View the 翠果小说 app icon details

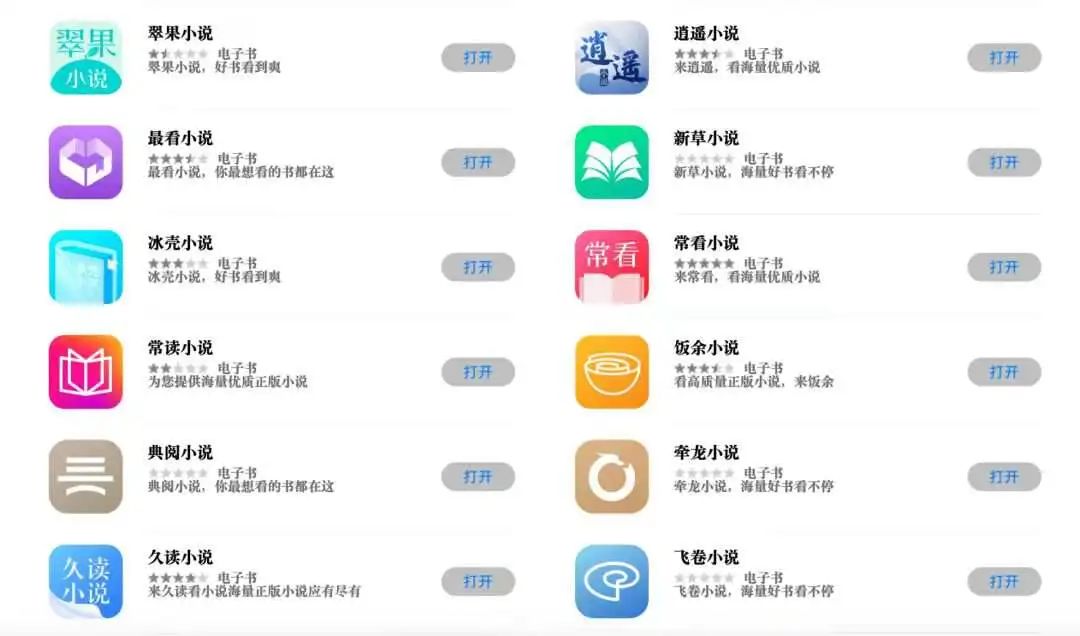coord(86,58)
